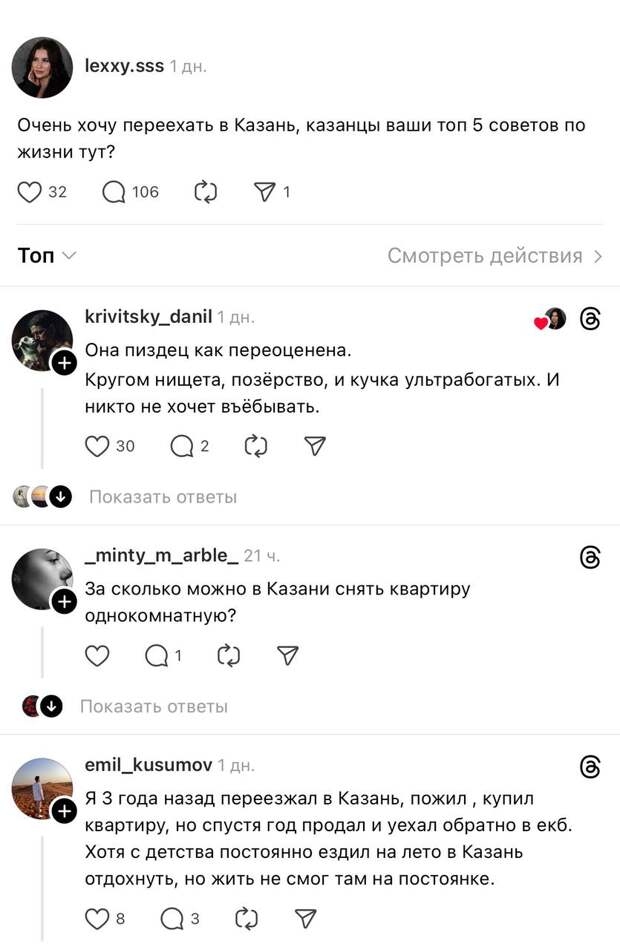Like the post by lexxy.sss
Screen dimensions: 620x950
[30, 191]
